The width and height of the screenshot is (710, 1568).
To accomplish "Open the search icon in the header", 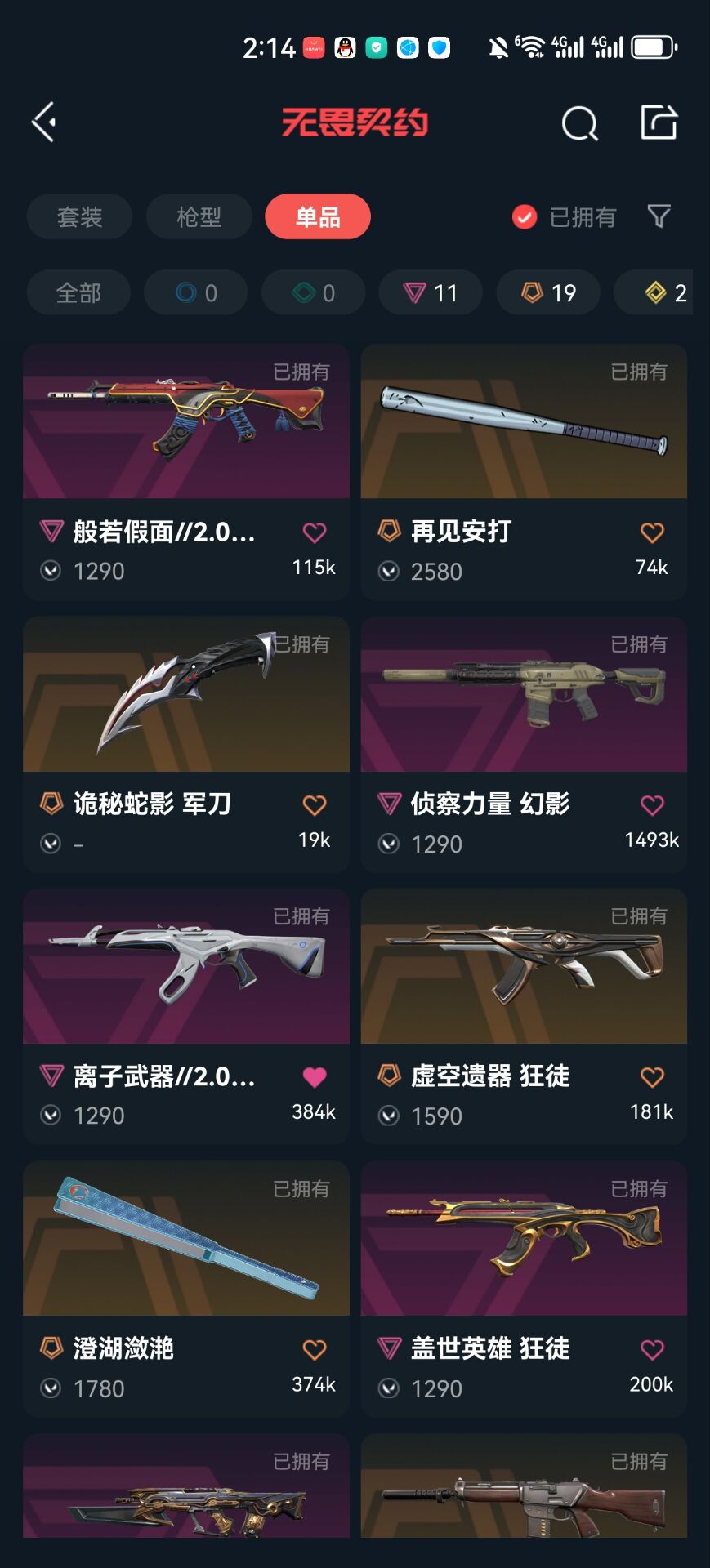I will tap(579, 124).
